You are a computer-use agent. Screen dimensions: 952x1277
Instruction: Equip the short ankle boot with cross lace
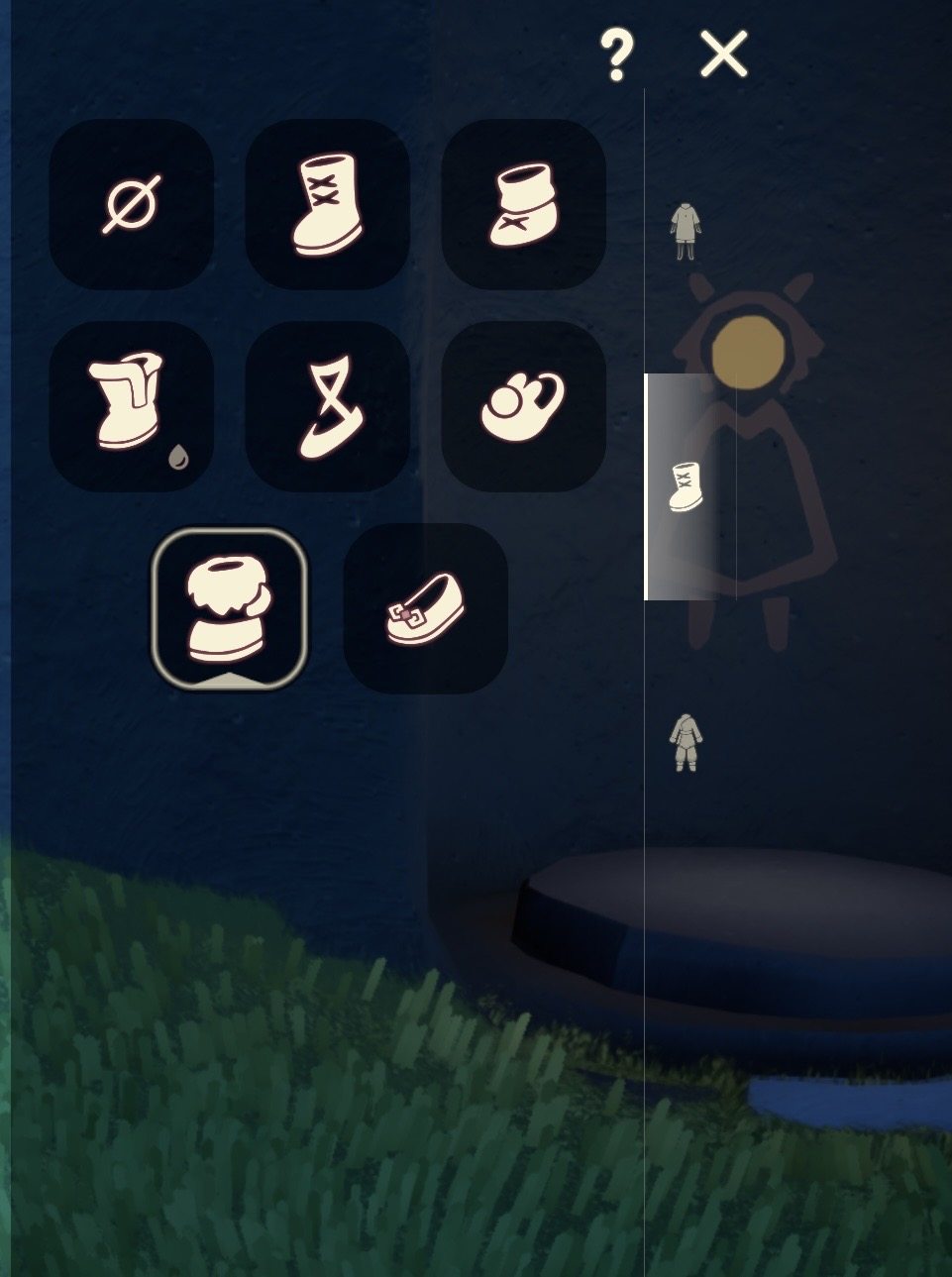pyautogui.click(x=523, y=204)
